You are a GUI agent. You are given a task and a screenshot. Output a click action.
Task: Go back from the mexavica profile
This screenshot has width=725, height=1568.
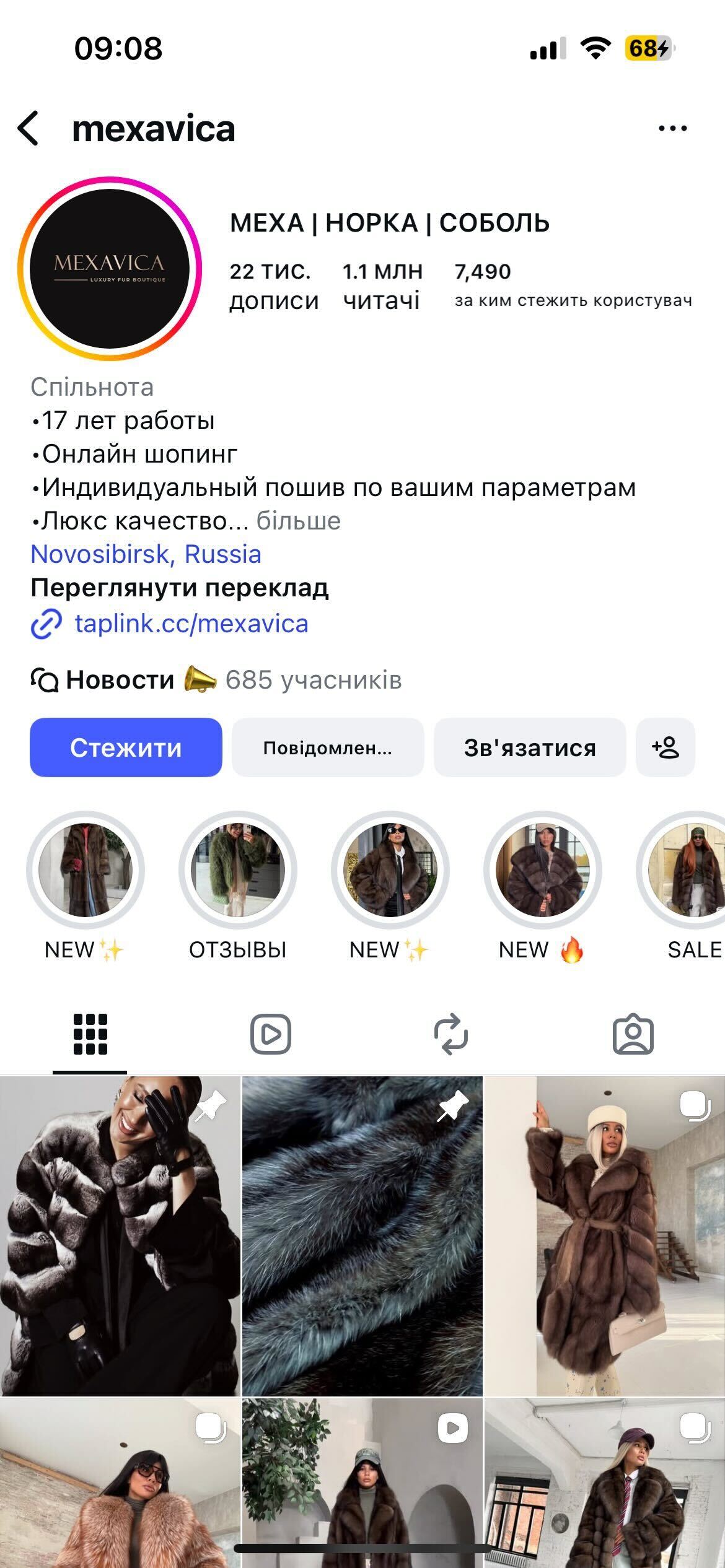[29, 128]
